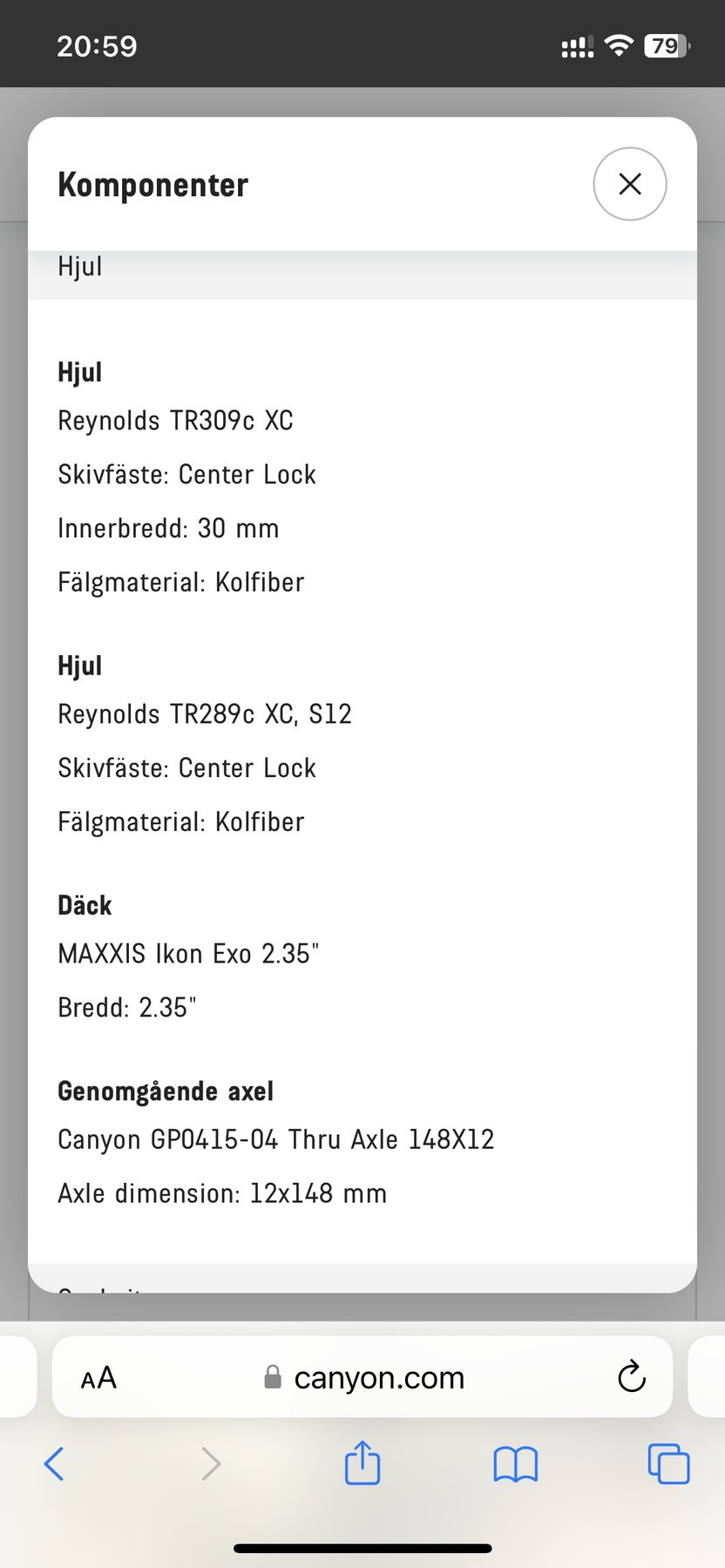Open the Safari share sheet
This screenshot has width=725, height=1568.
click(x=362, y=1463)
